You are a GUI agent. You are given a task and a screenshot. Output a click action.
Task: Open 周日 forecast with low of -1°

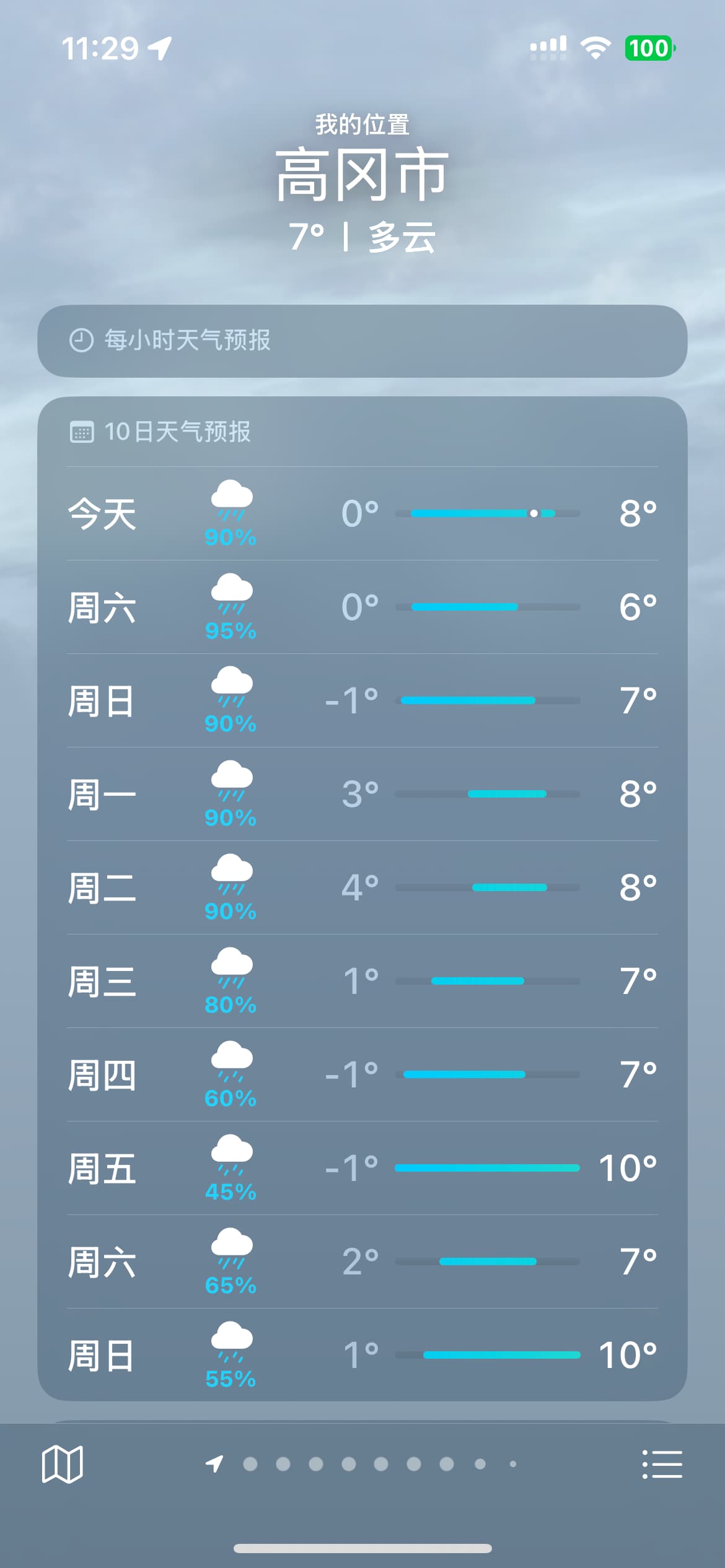click(362, 700)
